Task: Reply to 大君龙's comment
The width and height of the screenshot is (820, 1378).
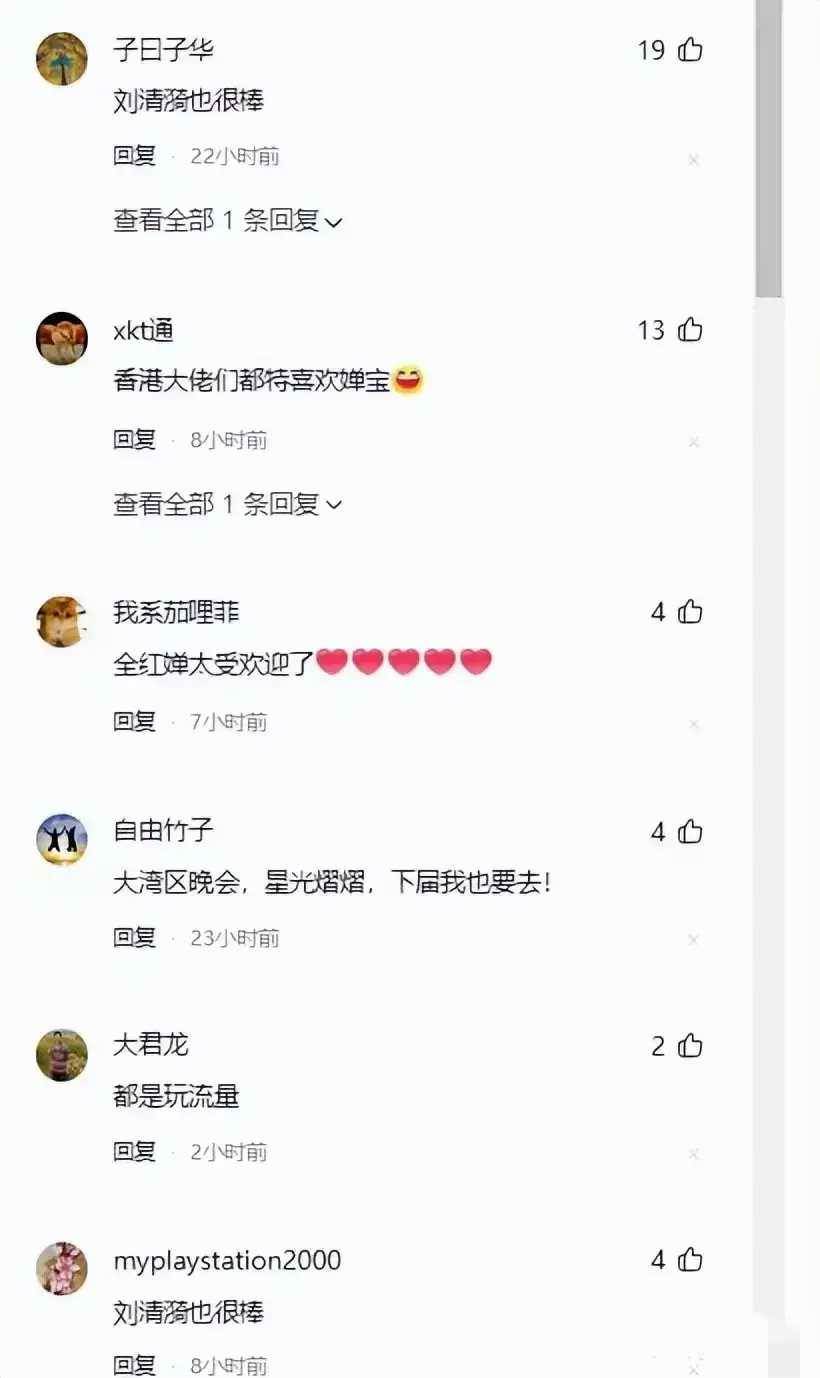Action: point(134,1152)
